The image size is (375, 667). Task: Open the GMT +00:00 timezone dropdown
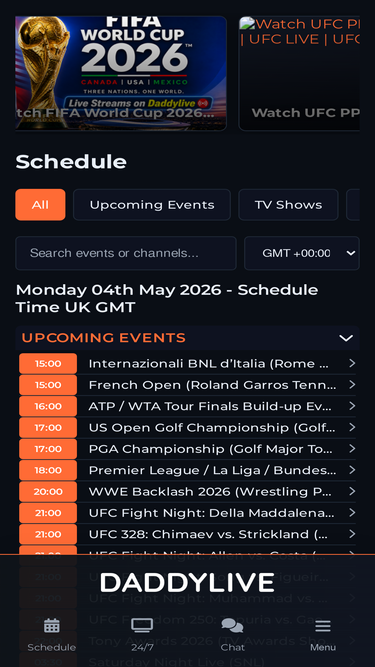coord(302,253)
